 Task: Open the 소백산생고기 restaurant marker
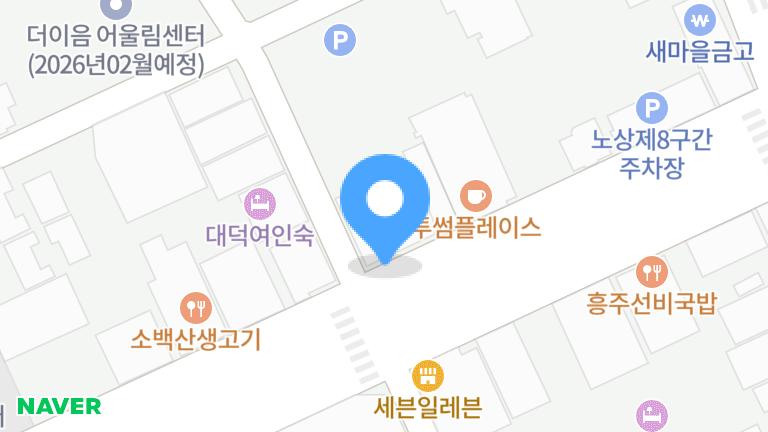point(195,306)
